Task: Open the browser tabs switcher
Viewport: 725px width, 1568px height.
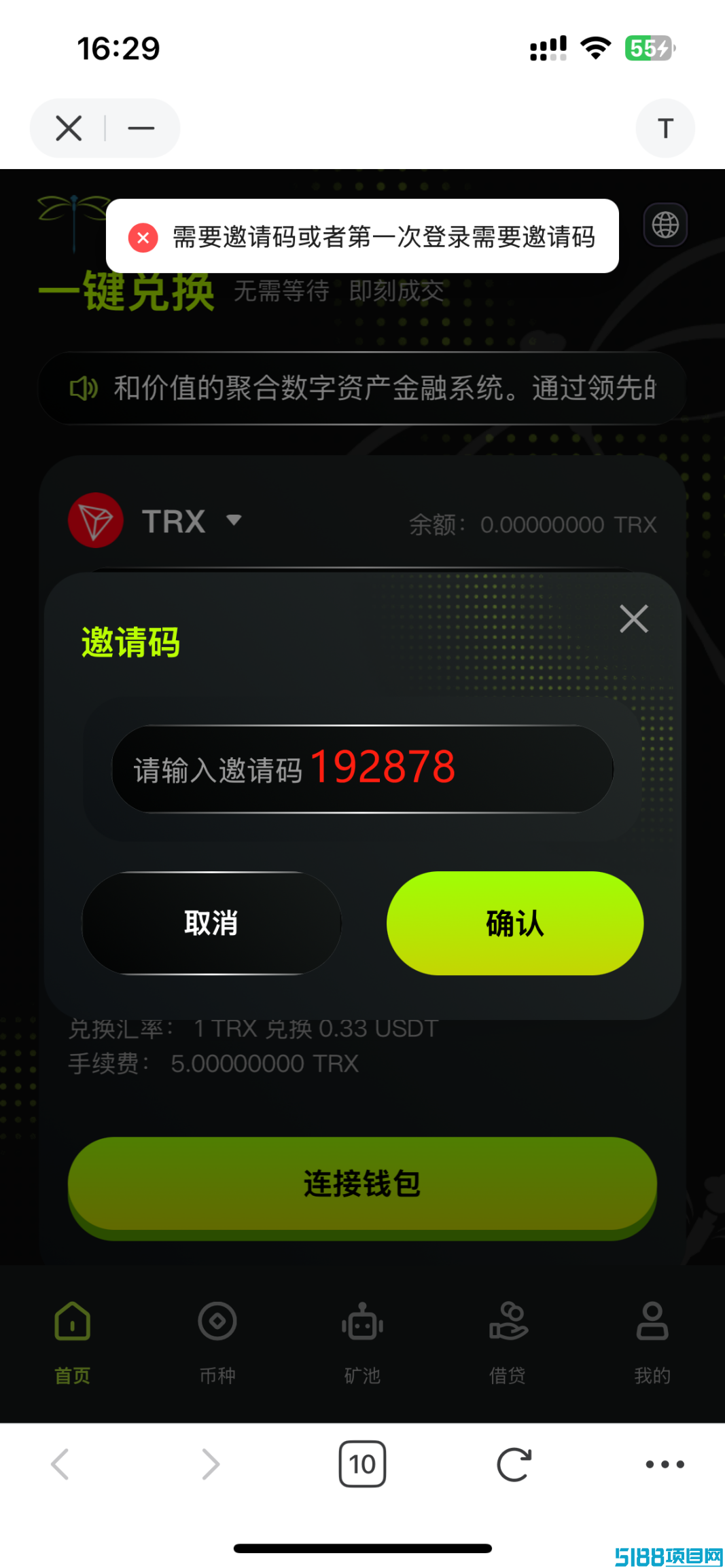Action: click(x=362, y=1464)
